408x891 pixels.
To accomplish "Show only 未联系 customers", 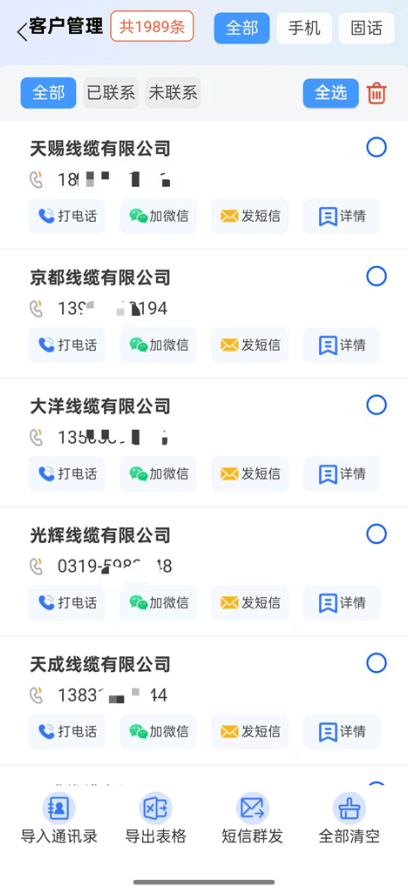I will (173, 93).
